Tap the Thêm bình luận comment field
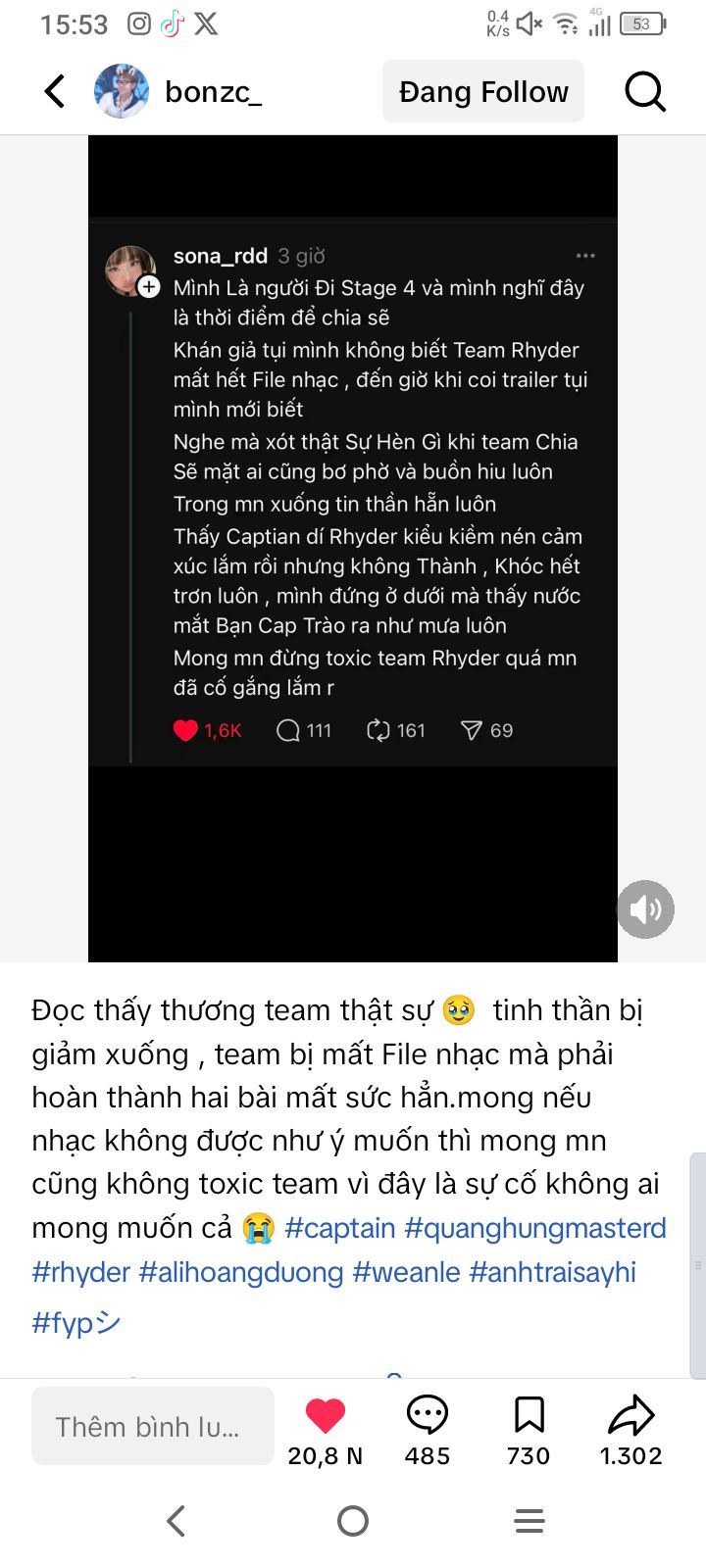The height and width of the screenshot is (1568, 706). (152, 1426)
